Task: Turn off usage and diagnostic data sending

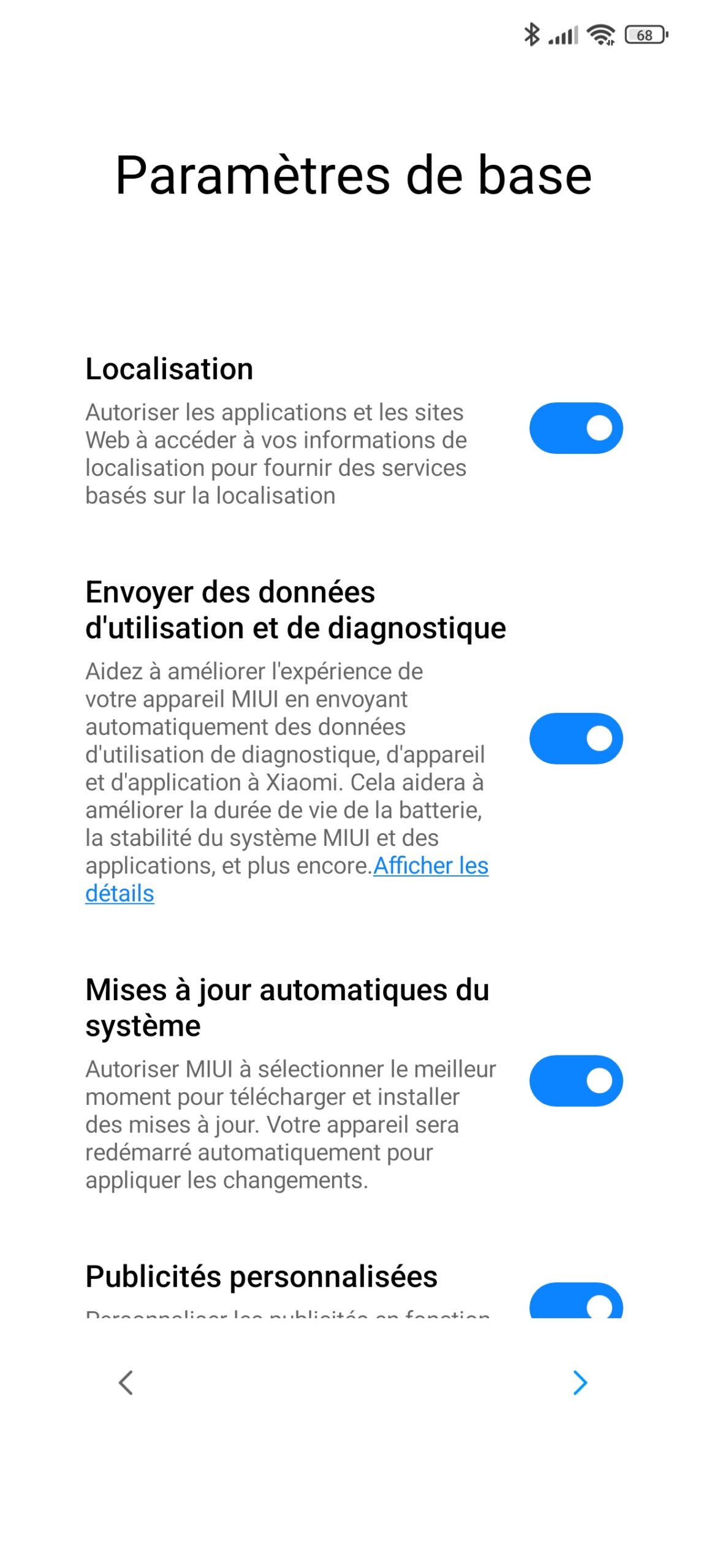Action: [x=575, y=738]
